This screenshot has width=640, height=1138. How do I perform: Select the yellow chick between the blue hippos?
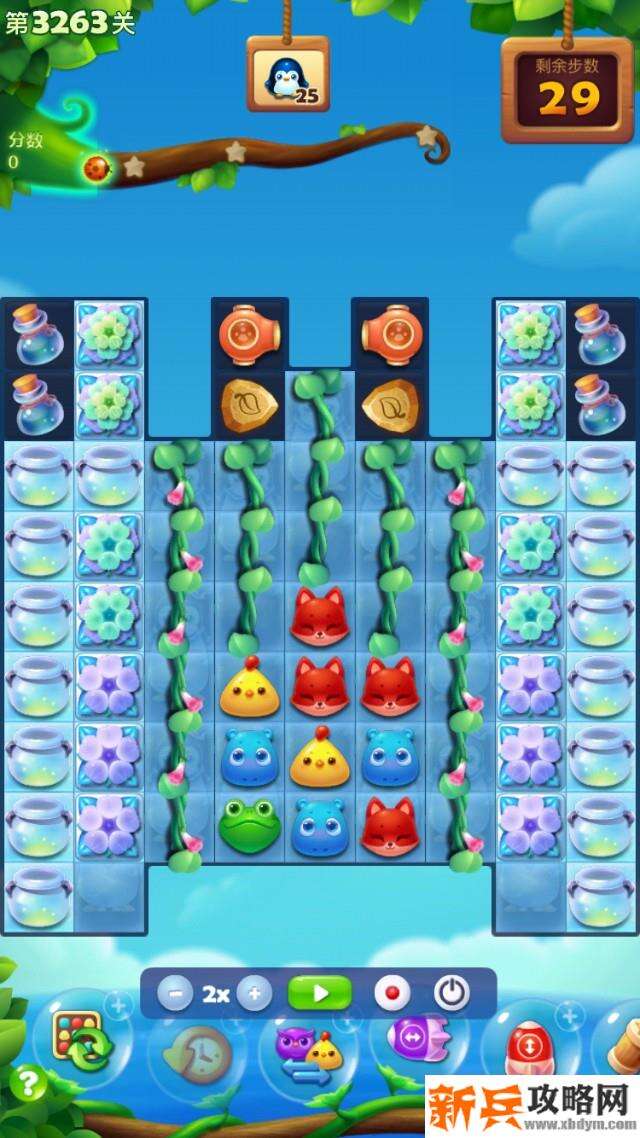(x=319, y=758)
